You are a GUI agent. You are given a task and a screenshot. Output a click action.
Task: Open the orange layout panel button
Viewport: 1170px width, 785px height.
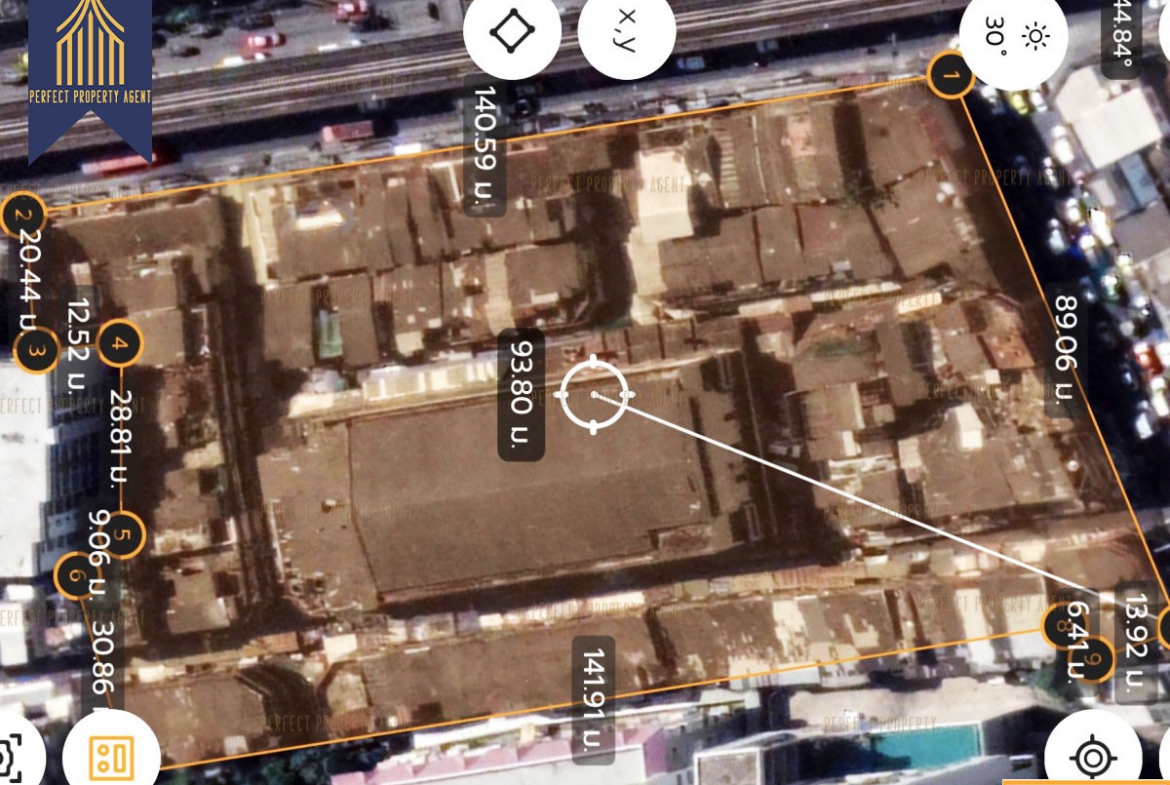[111, 757]
